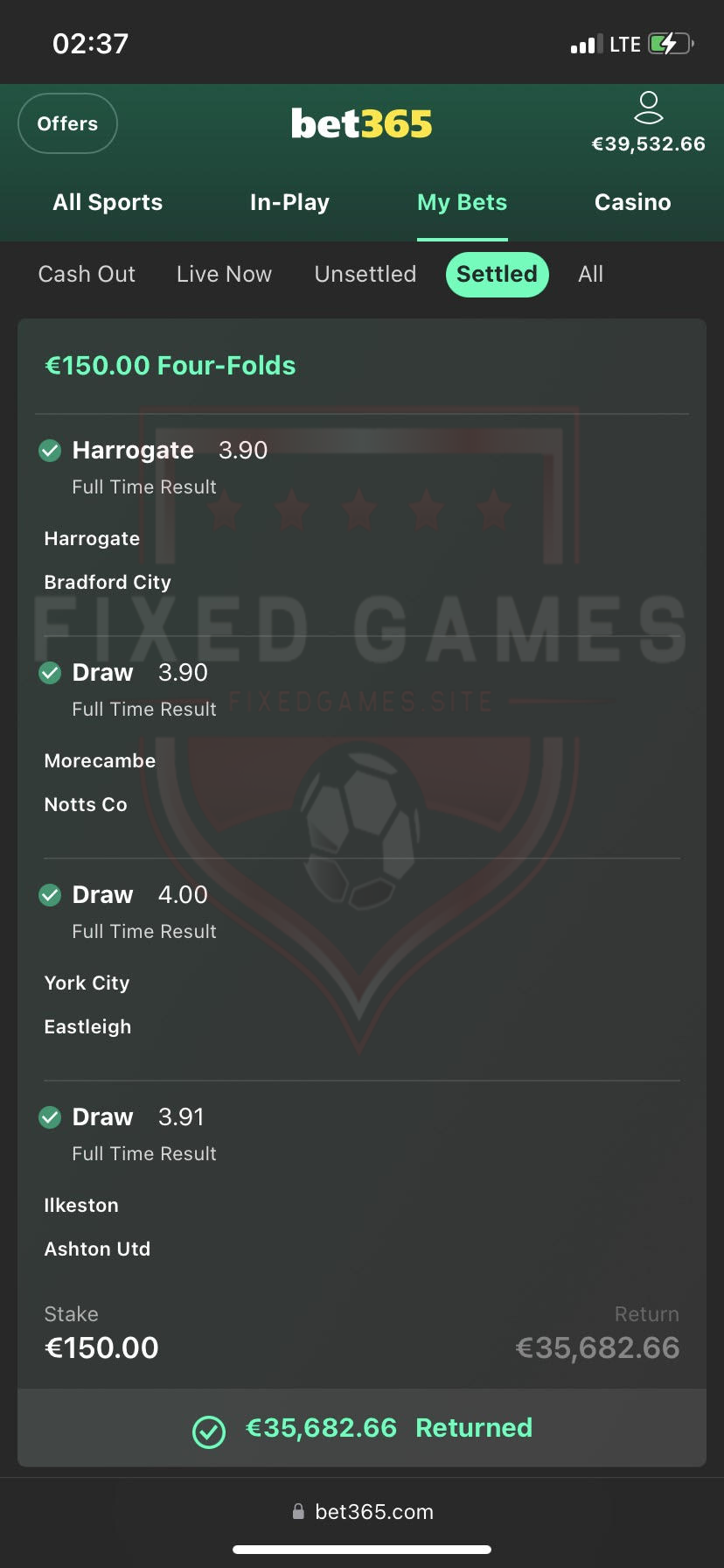724x1568 pixels.
Task: Go to All Sports
Action: [108, 202]
